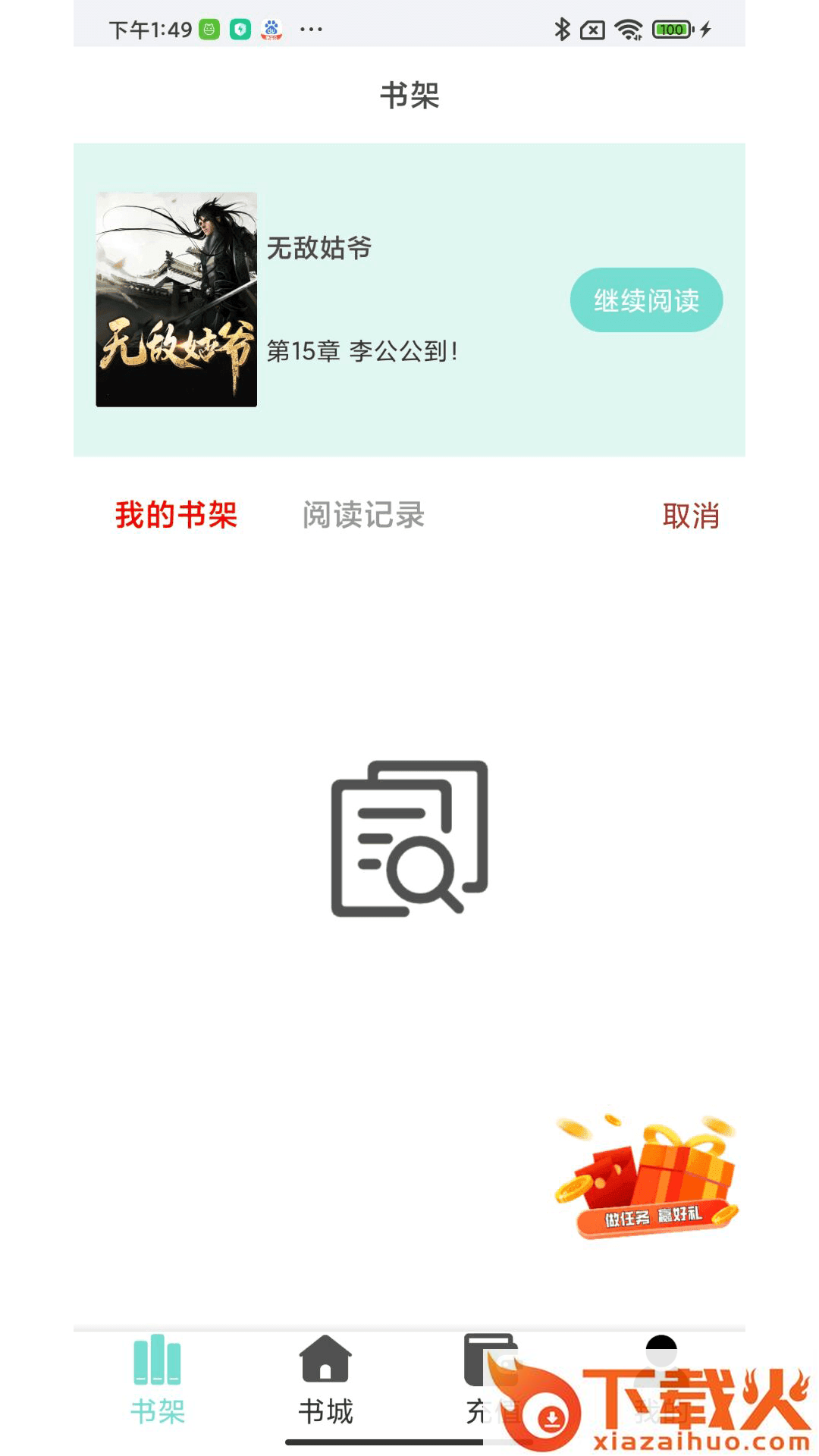Switch to the 阅读记录 tab

coord(363,515)
